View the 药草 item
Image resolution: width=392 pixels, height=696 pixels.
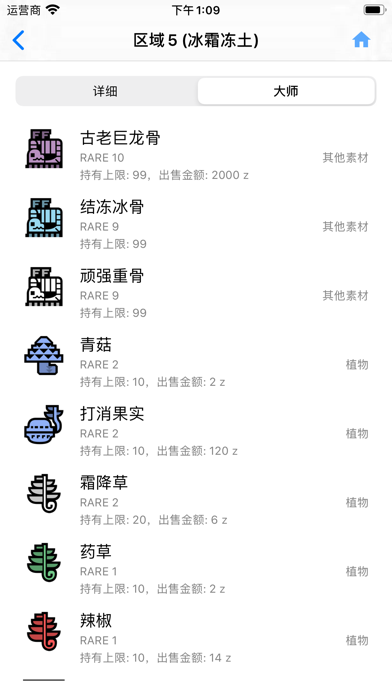(x=196, y=569)
